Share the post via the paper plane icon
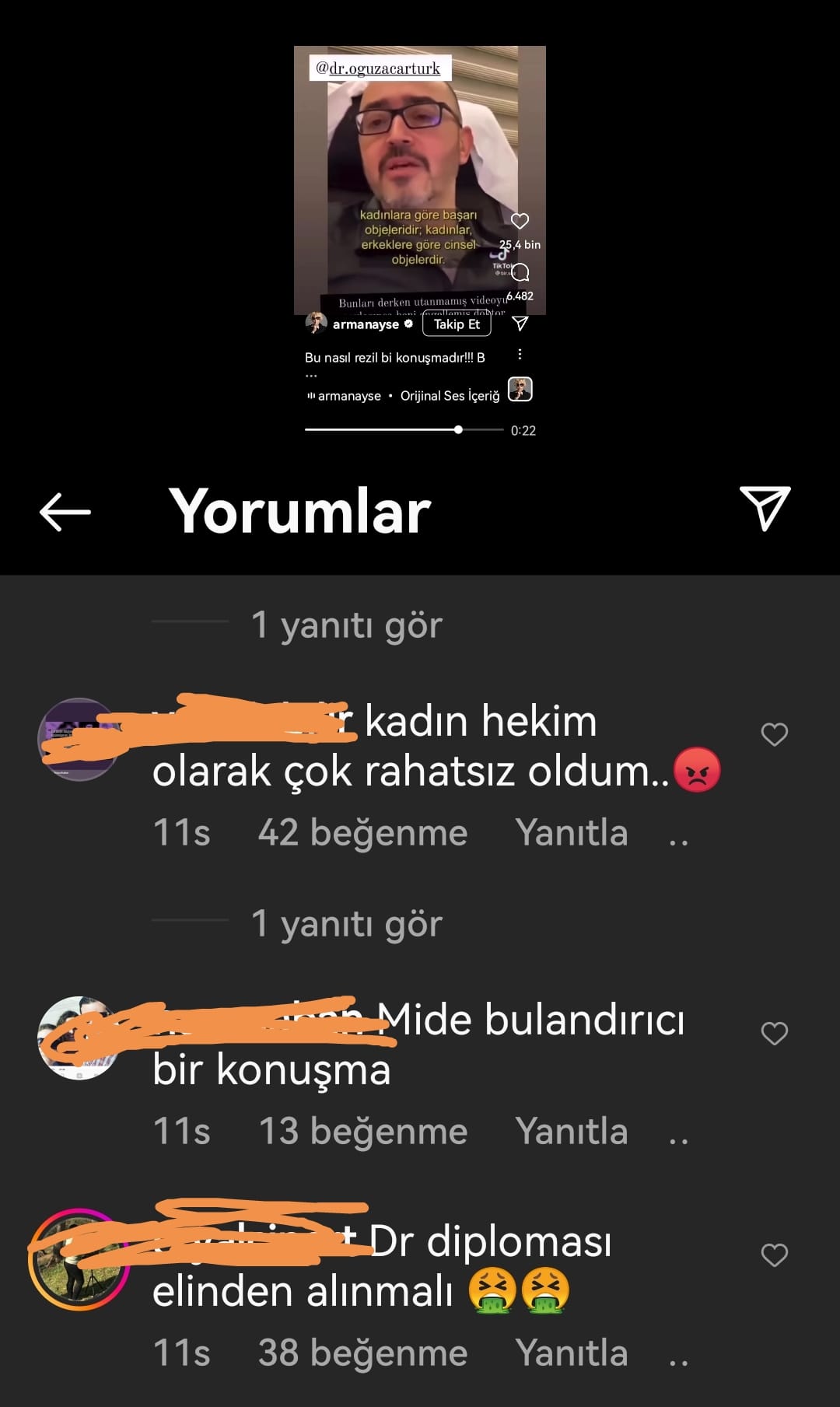The image size is (840, 1407). click(765, 509)
